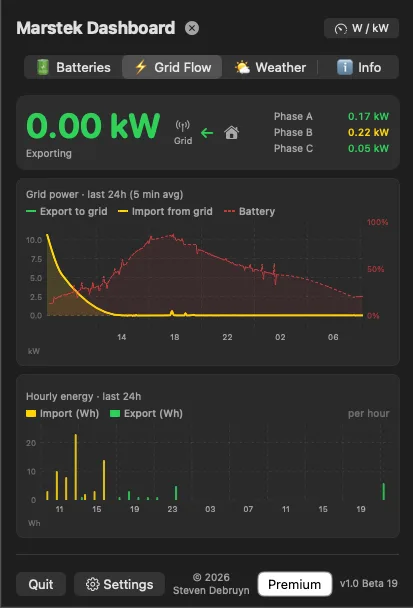Switch to the Batteries tab
The width and height of the screenshot is (413, 608).
point(74,67)
